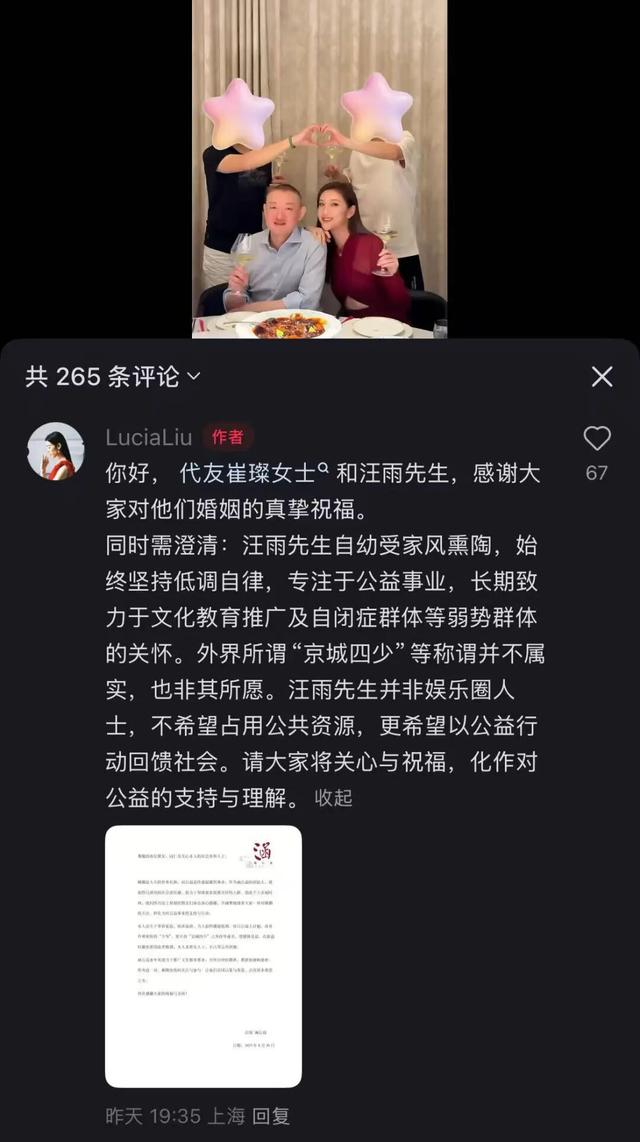Open LuciaLiu's username

click(149, 437)
